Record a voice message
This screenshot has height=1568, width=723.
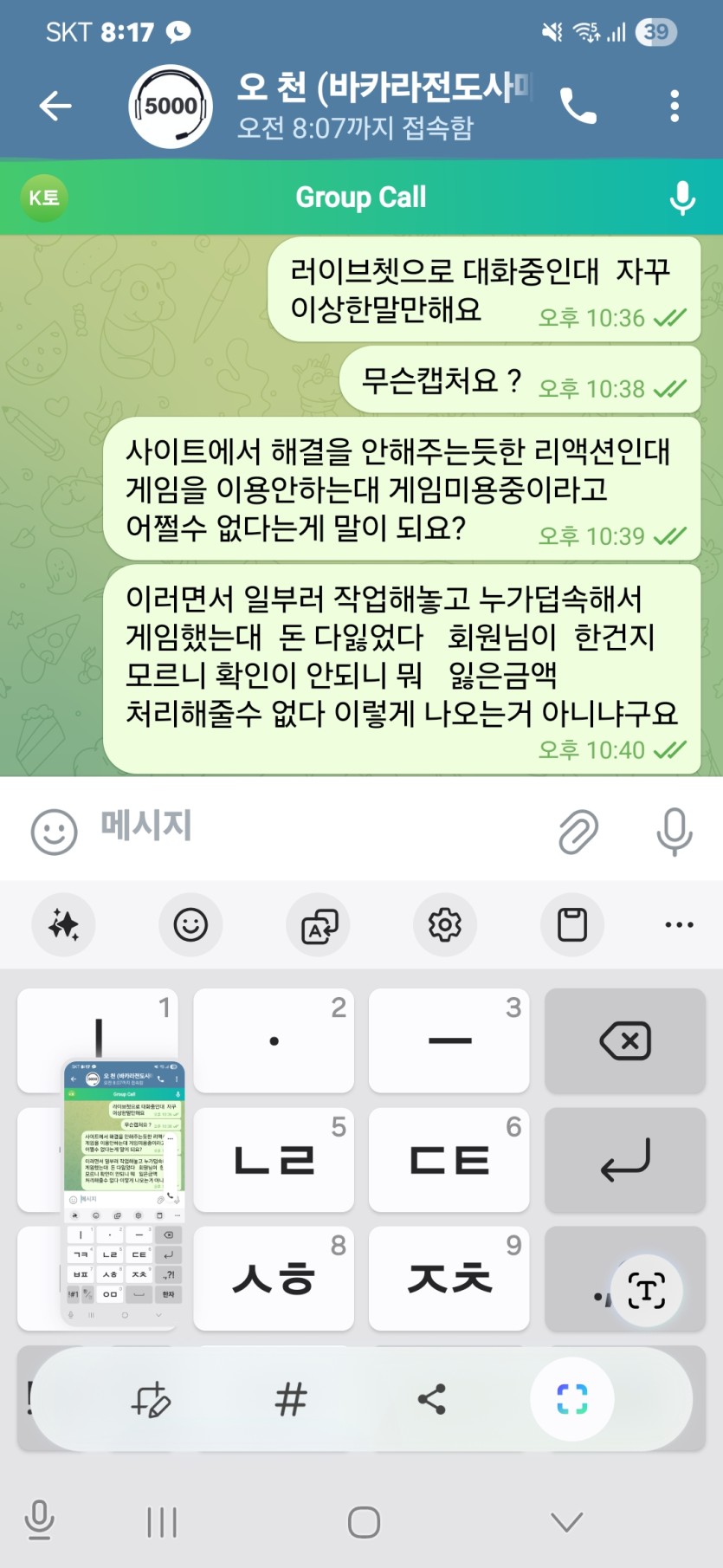coord(674,832)
